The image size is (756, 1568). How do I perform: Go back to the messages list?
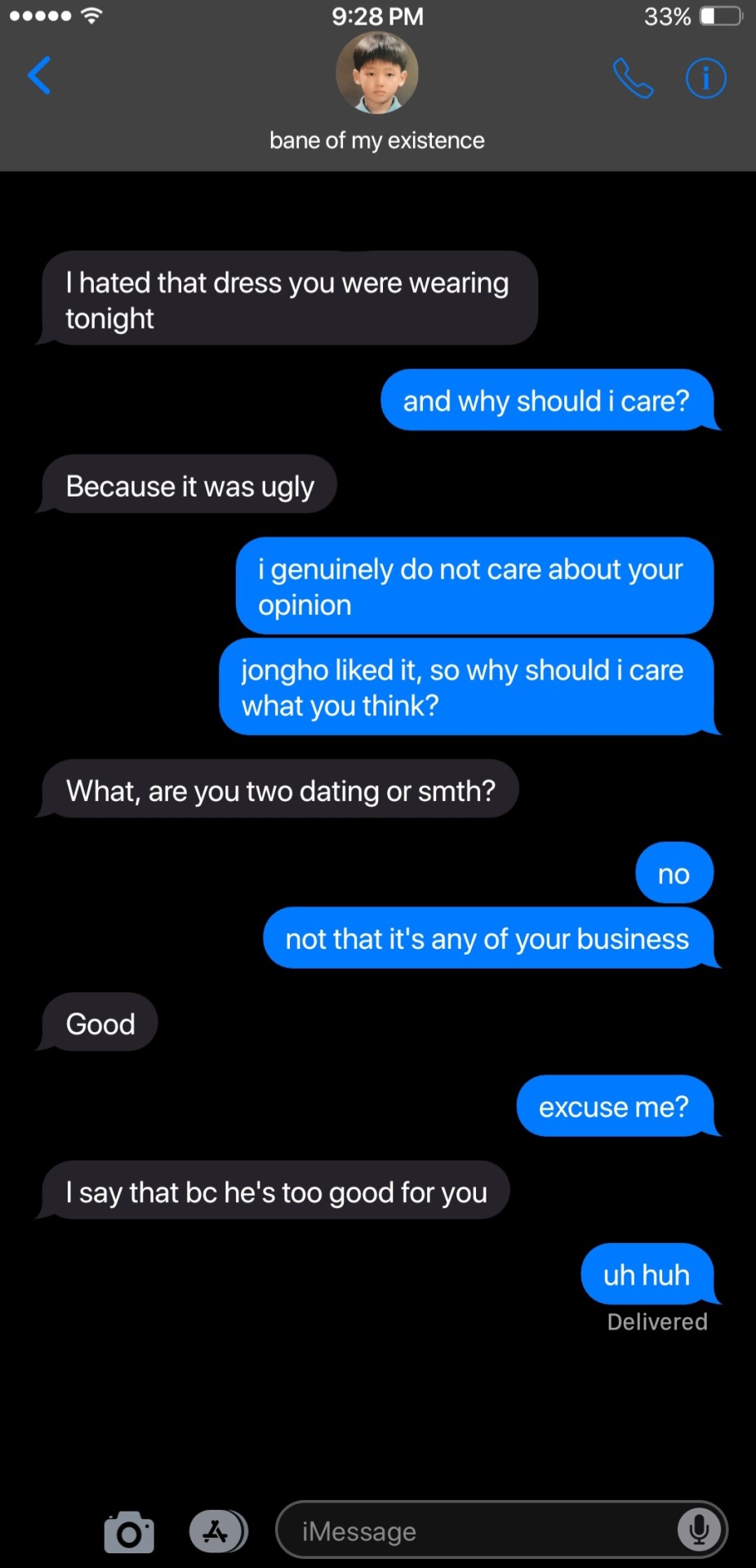pos(39,76)
